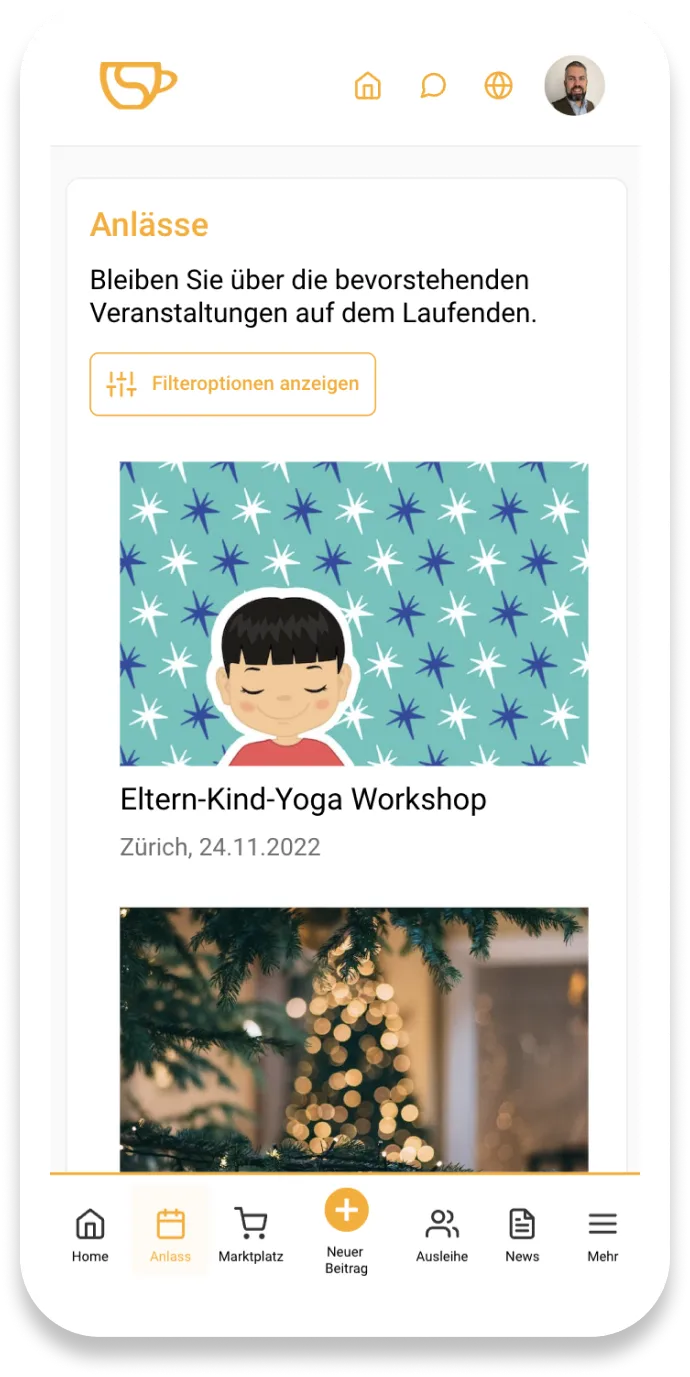Open the Christmas tree event card
The image size is (690, 1377).
pos(353,1038)
